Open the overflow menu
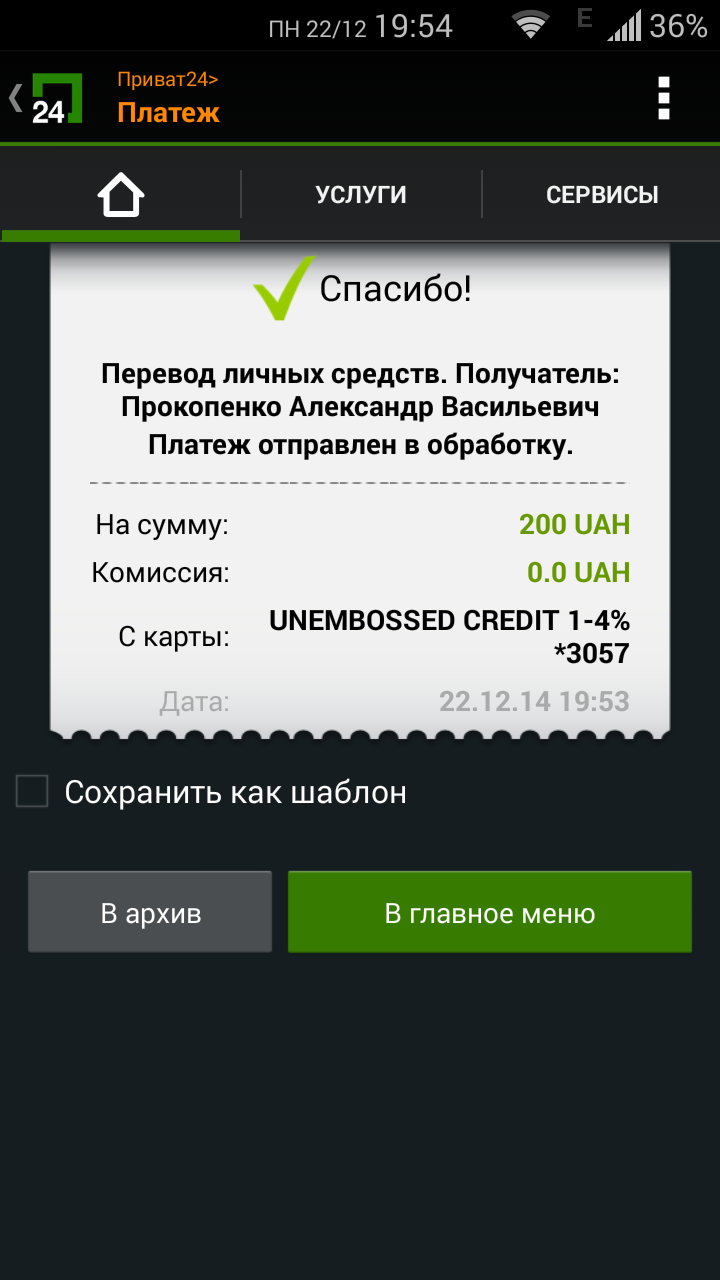The height and width of the screenshot is (1280, 720). (663, 98)
